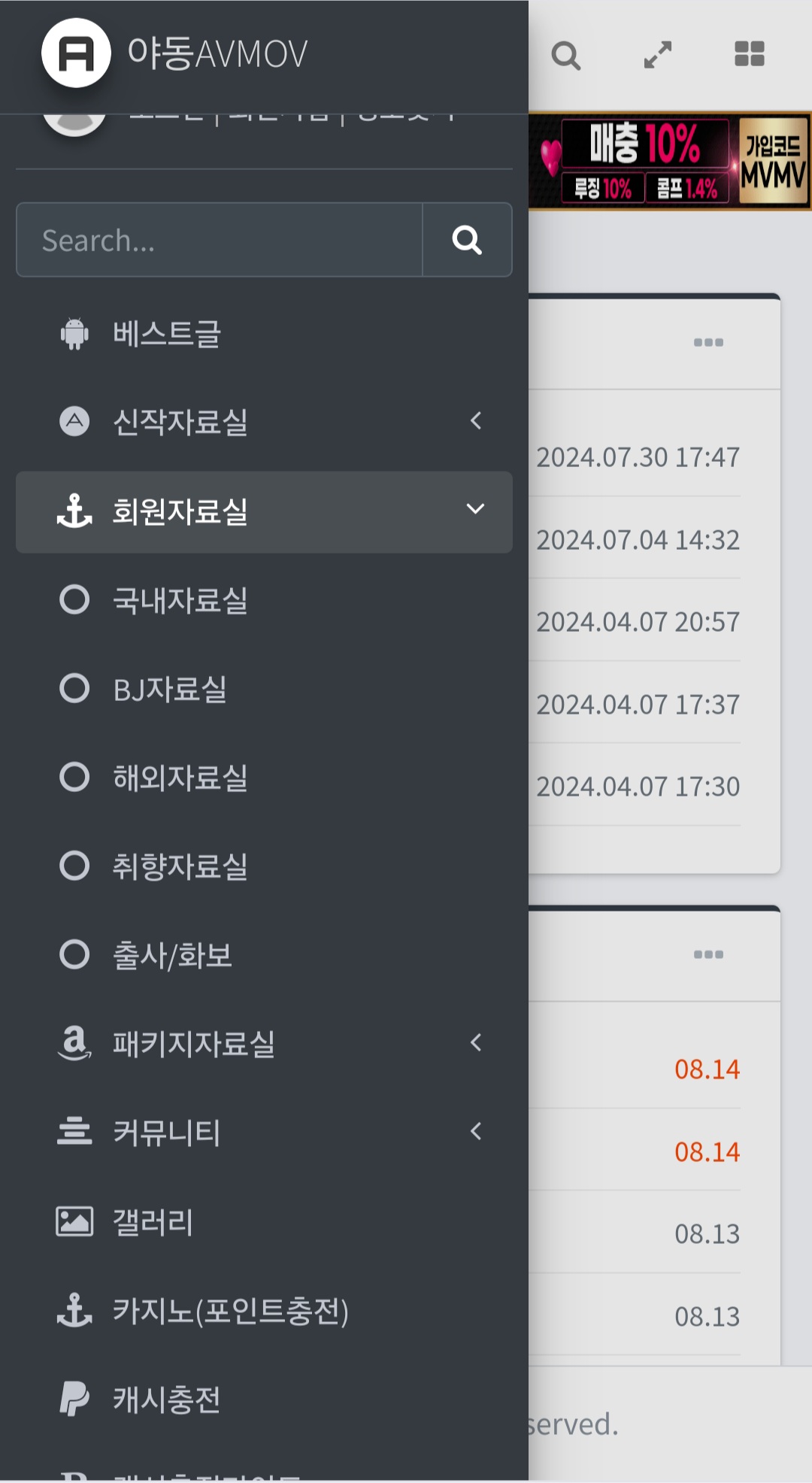Open 베스트글 menu item

pyautogui.click(x=264, y=334)
